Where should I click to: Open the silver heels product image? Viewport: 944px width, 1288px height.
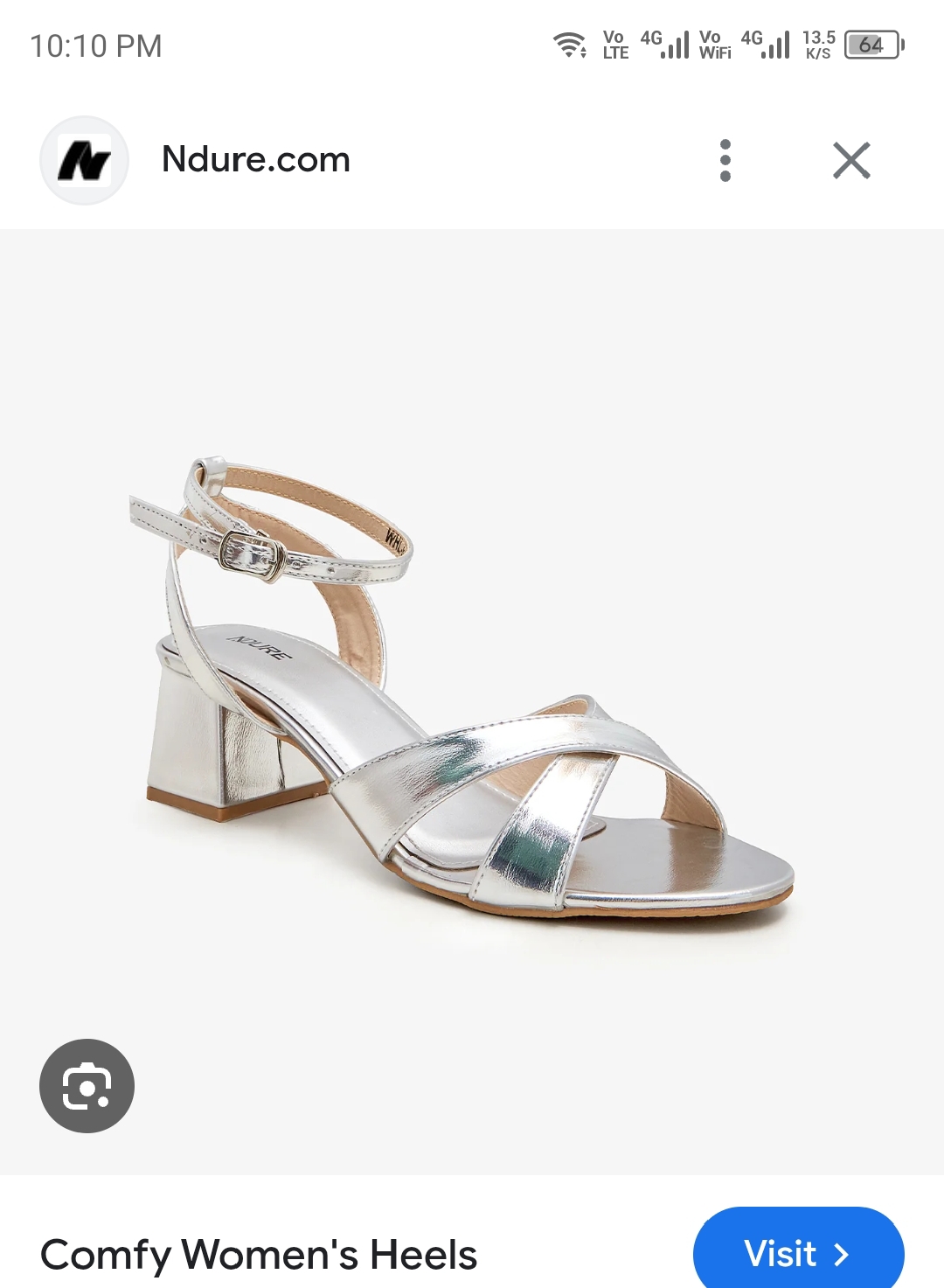472,691
